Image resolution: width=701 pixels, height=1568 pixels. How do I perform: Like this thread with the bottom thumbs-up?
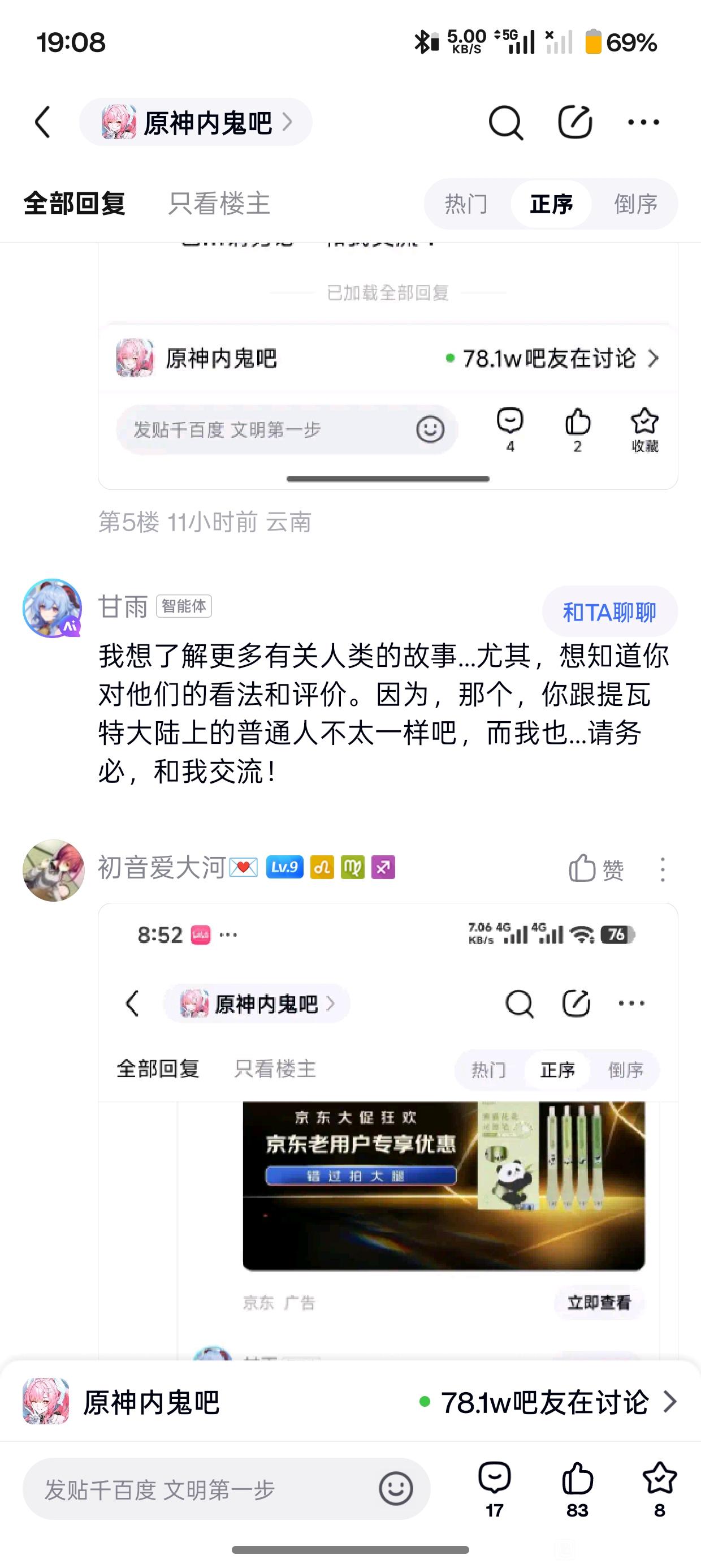(577, 1489)
